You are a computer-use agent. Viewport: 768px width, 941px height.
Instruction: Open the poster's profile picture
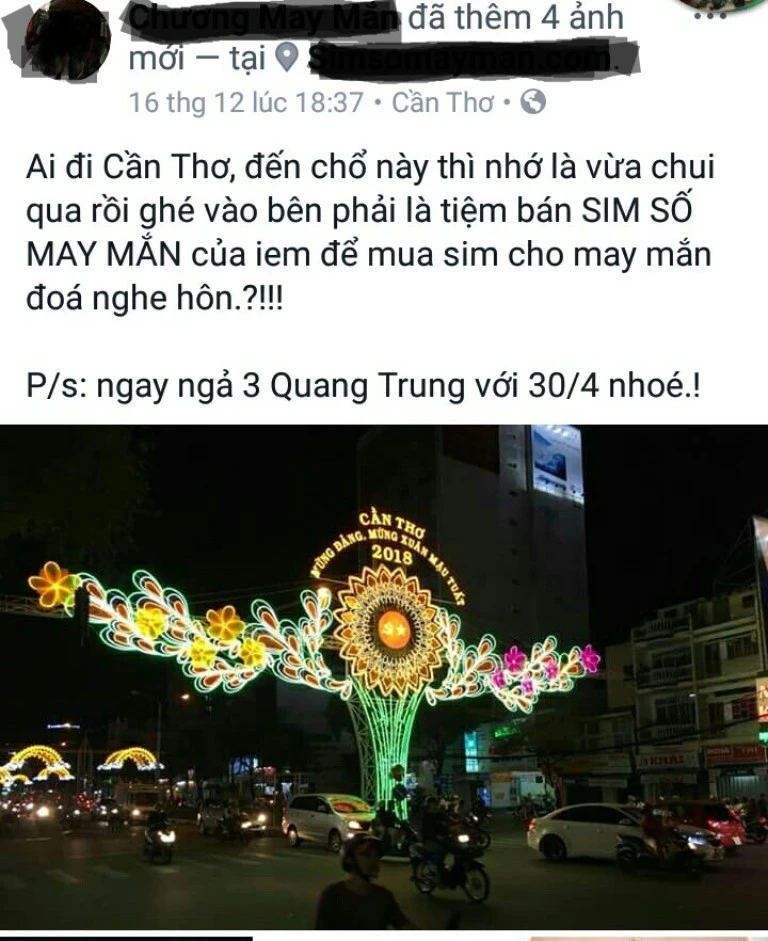point(66,40)
